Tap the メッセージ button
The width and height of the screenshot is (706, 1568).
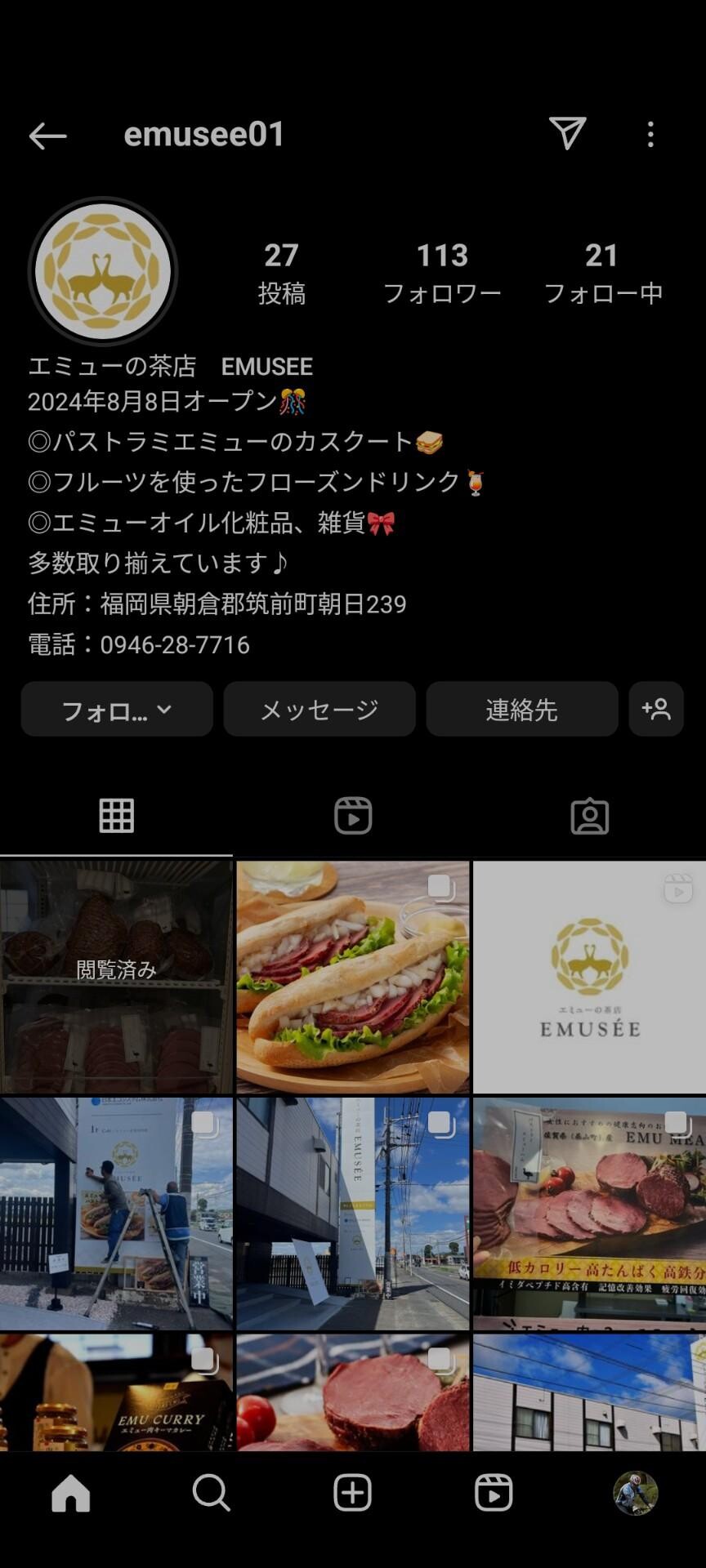[318, 709]
